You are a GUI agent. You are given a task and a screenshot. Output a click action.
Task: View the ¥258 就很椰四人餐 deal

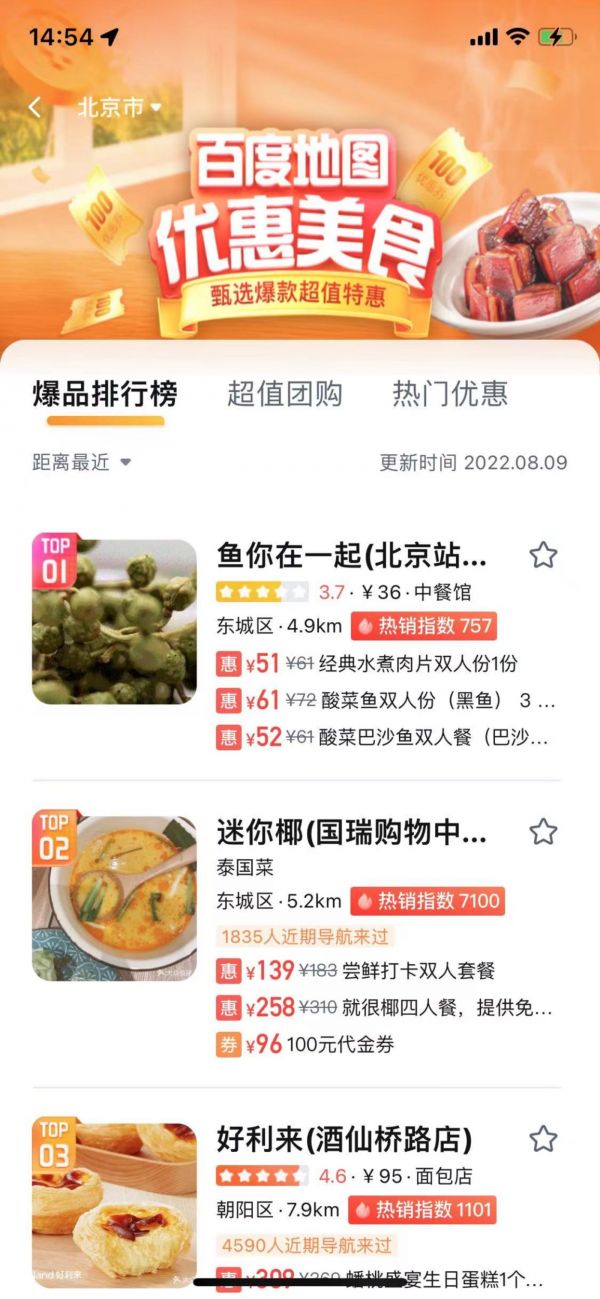(385, 1007)
